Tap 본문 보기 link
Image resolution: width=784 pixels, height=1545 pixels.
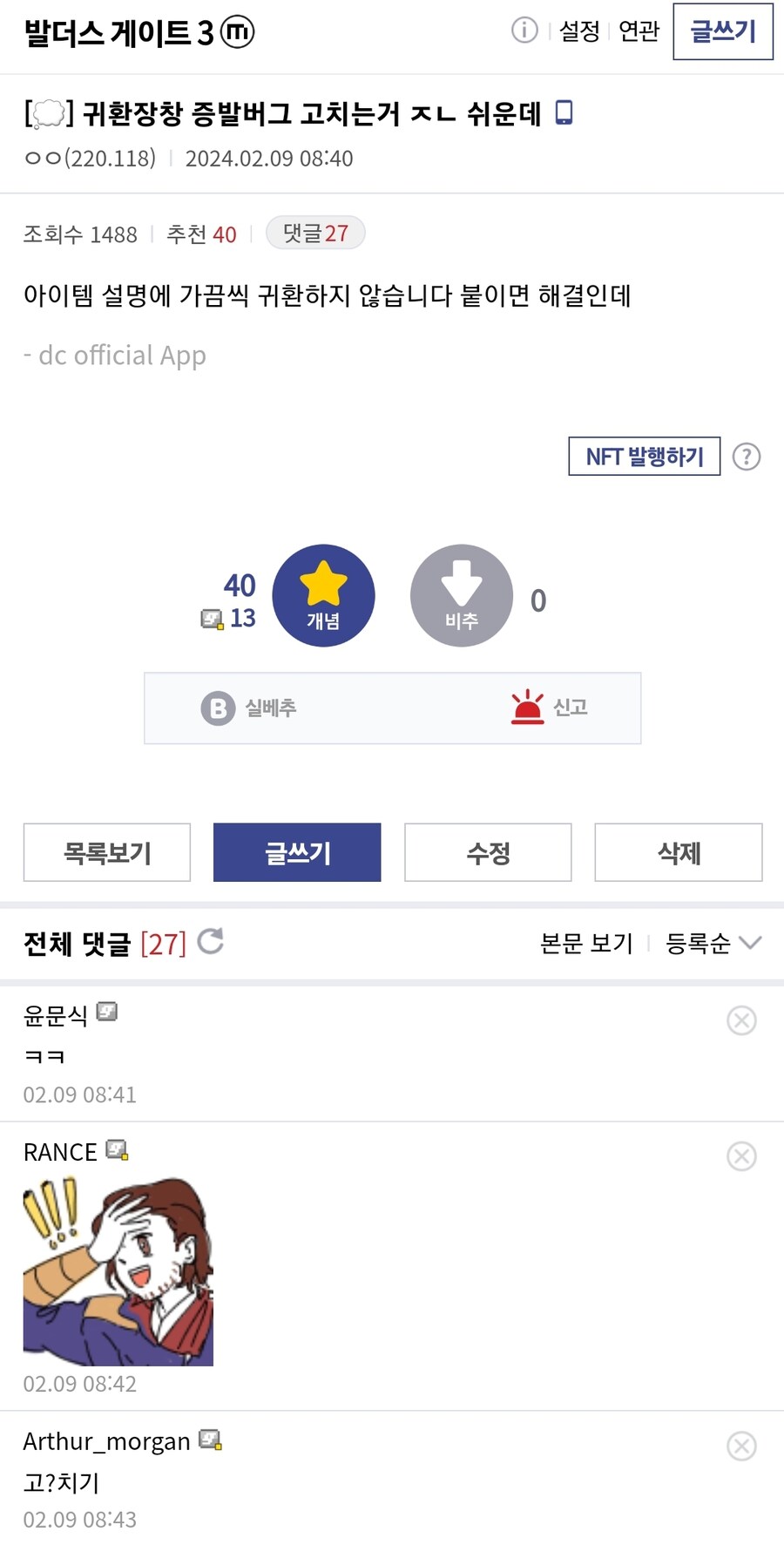coord(586,943)
